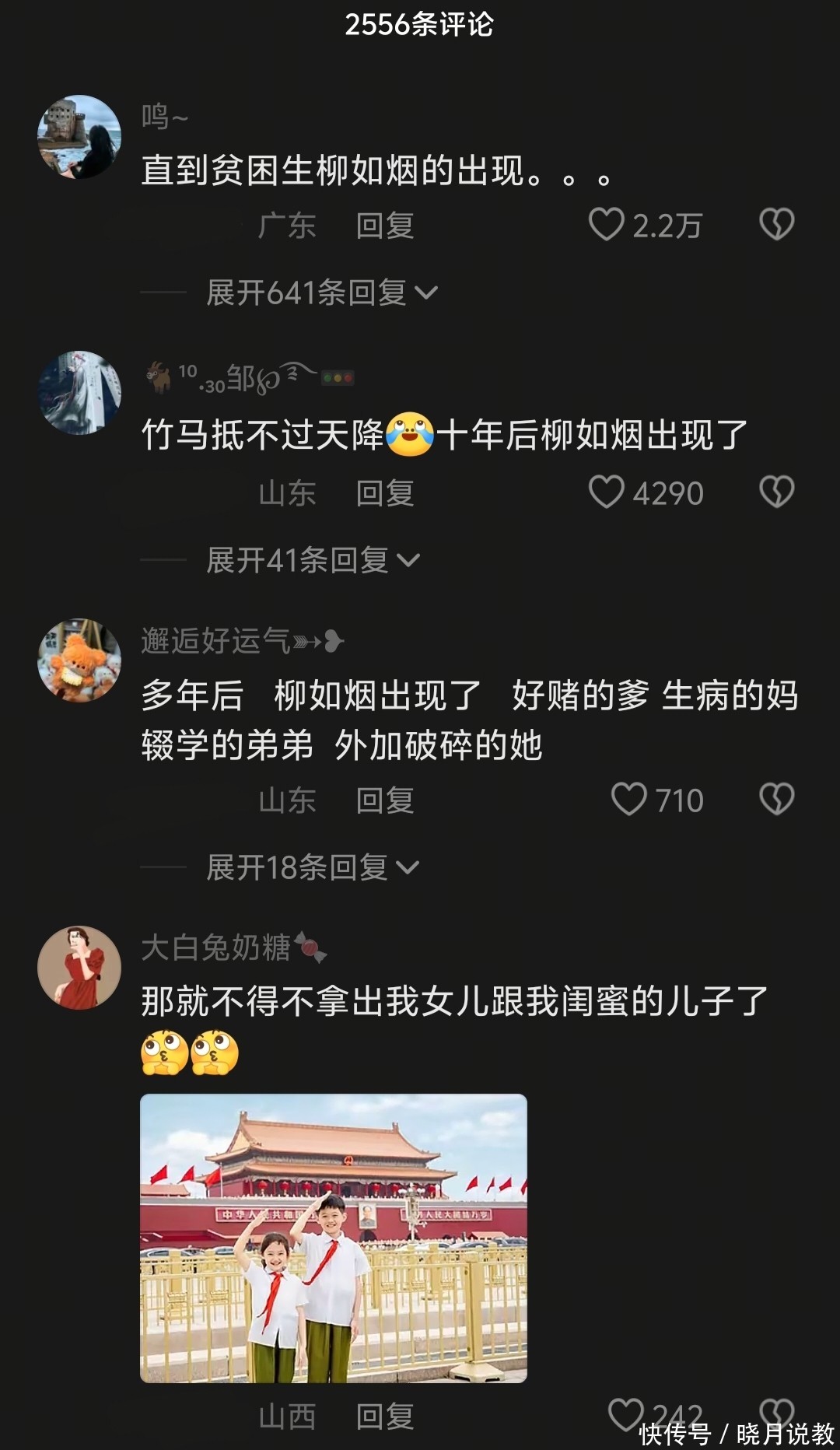Reply to 鸣~'s comment
Screen dimensions: 840x1450
[x=384, y=226]
